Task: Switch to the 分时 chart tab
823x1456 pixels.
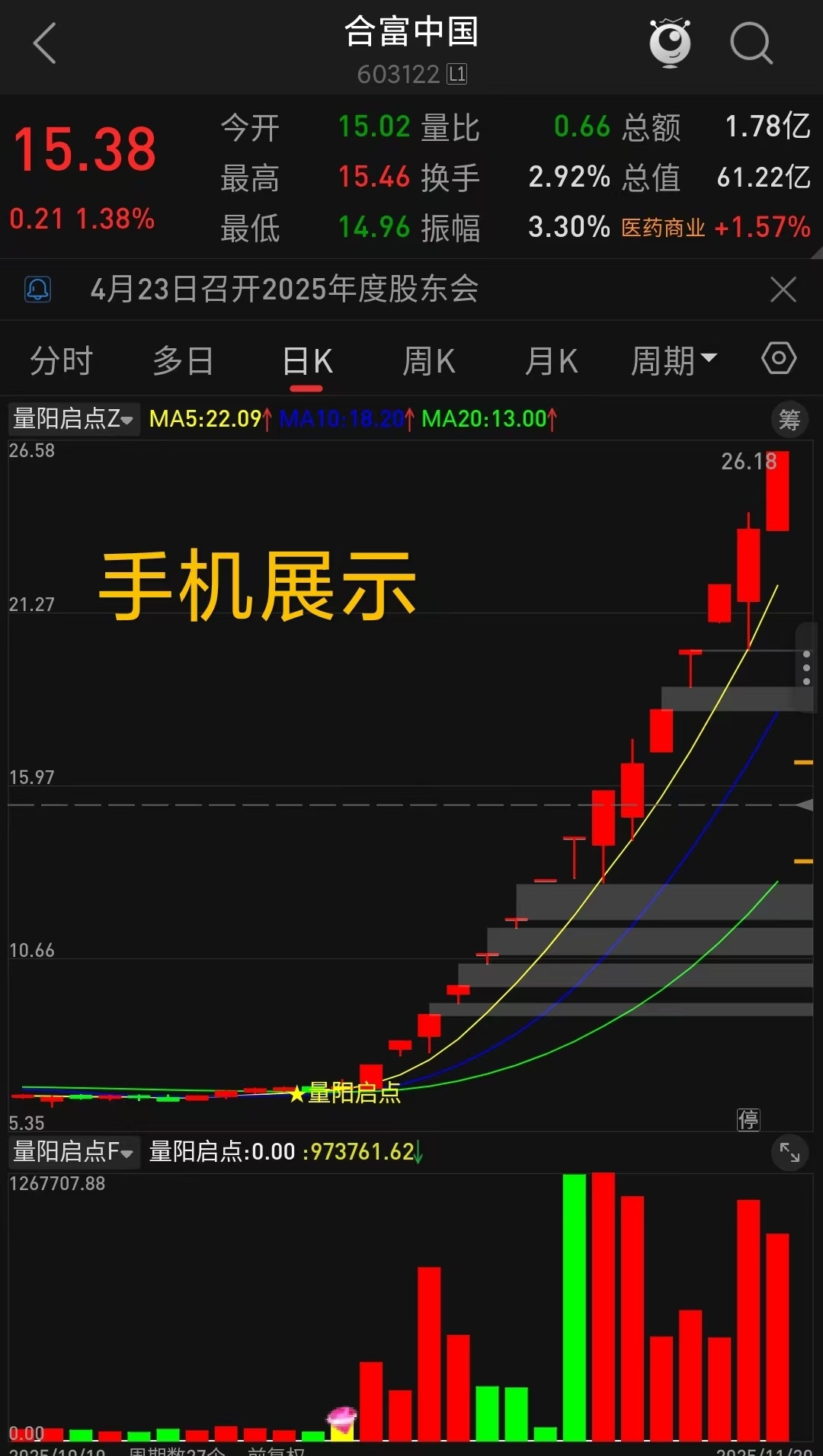Action: tap(61, 361)
